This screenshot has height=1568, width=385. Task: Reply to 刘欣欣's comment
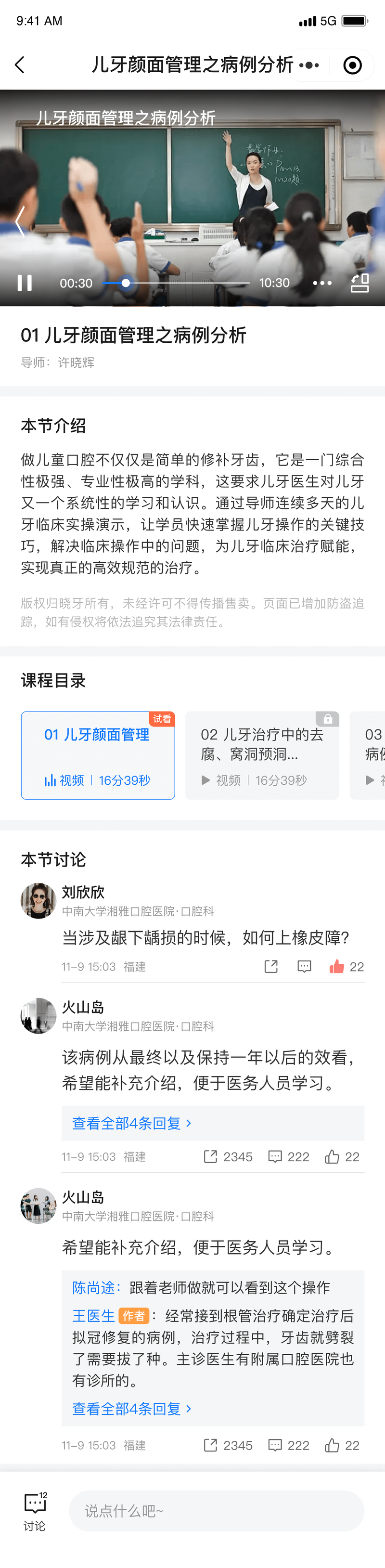(304, 967)
